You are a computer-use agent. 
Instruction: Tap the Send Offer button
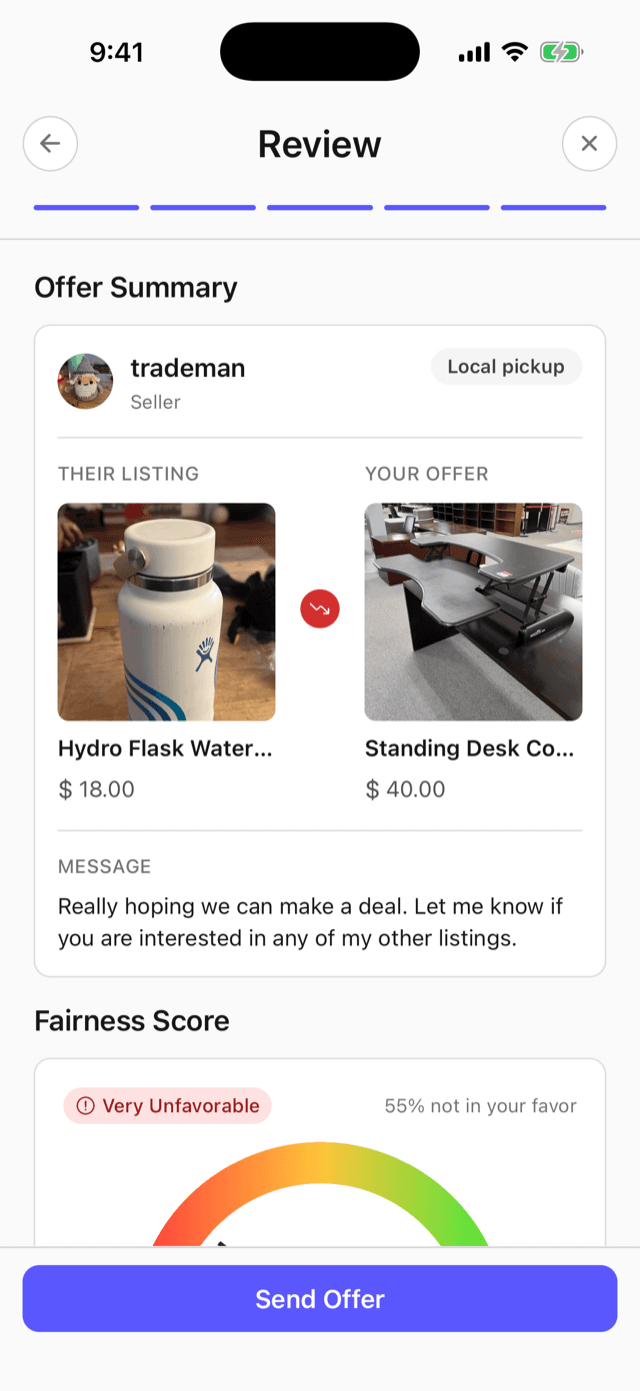[x=320, y=1298]
